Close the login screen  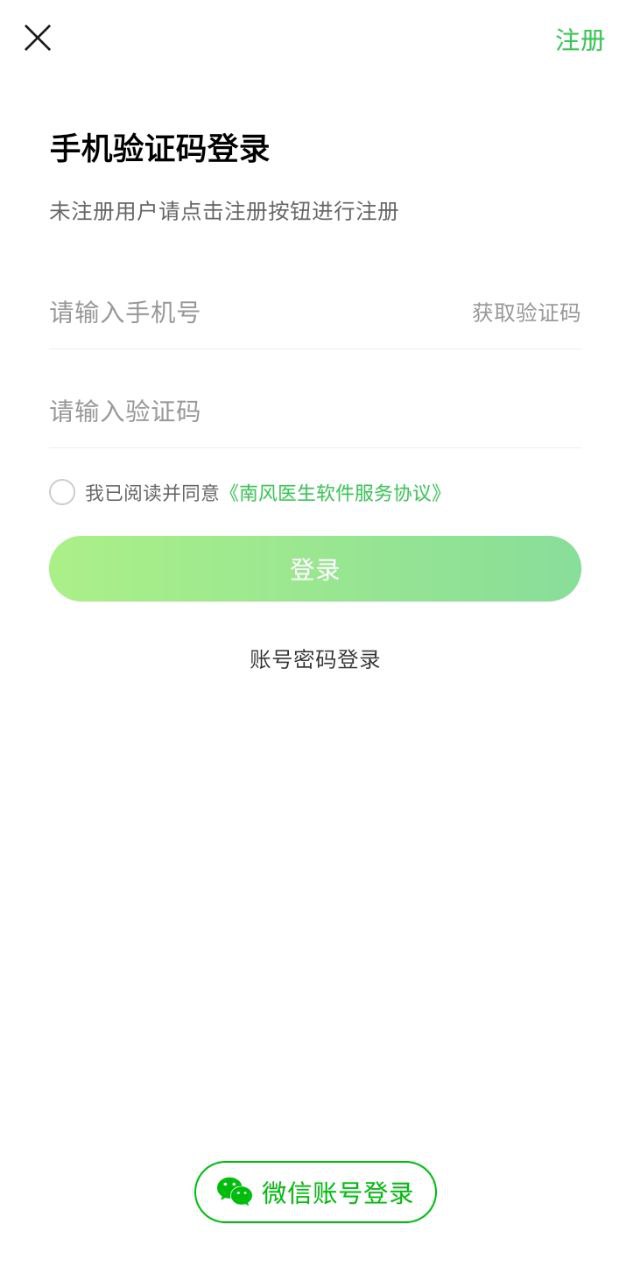pyautogui.click(x=38, y=38)
